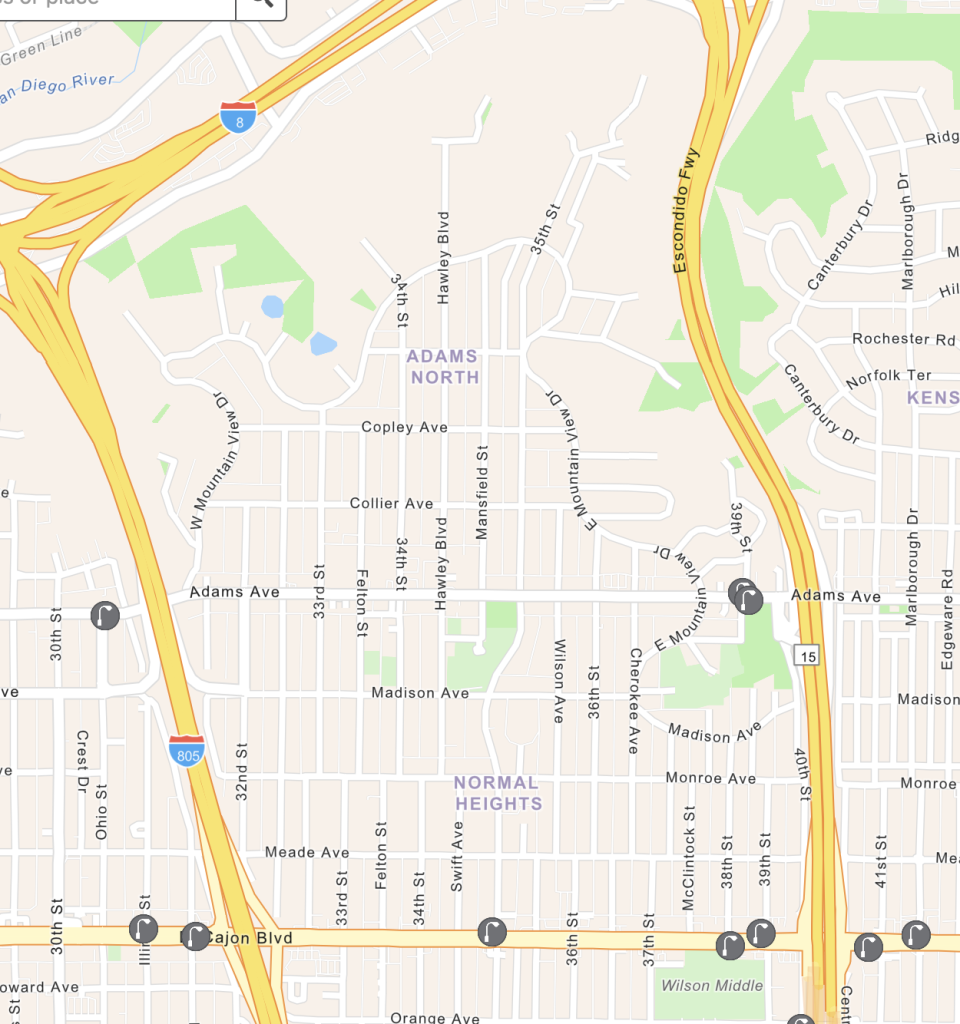
Task: Tap the marker between I-15 and 41st St on El Cajon Blvd
Action: (x=868, y=947)
